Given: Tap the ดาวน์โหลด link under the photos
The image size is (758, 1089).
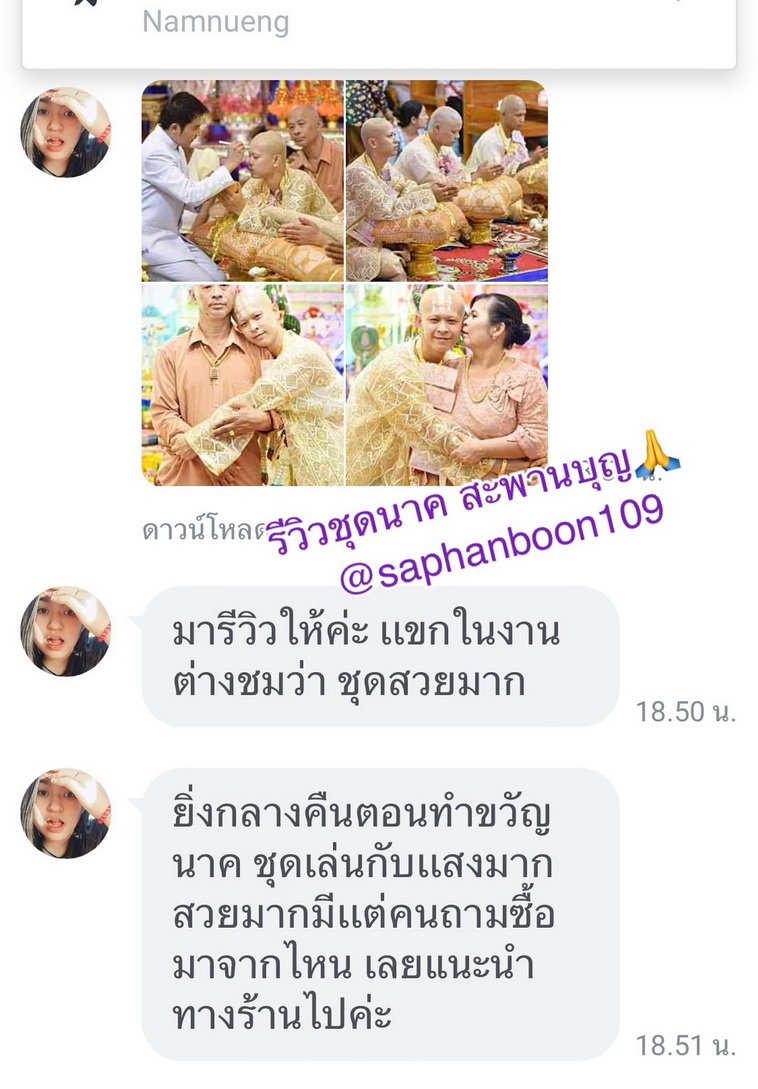Looking at the screenshot, I should (x=200, y=529).
